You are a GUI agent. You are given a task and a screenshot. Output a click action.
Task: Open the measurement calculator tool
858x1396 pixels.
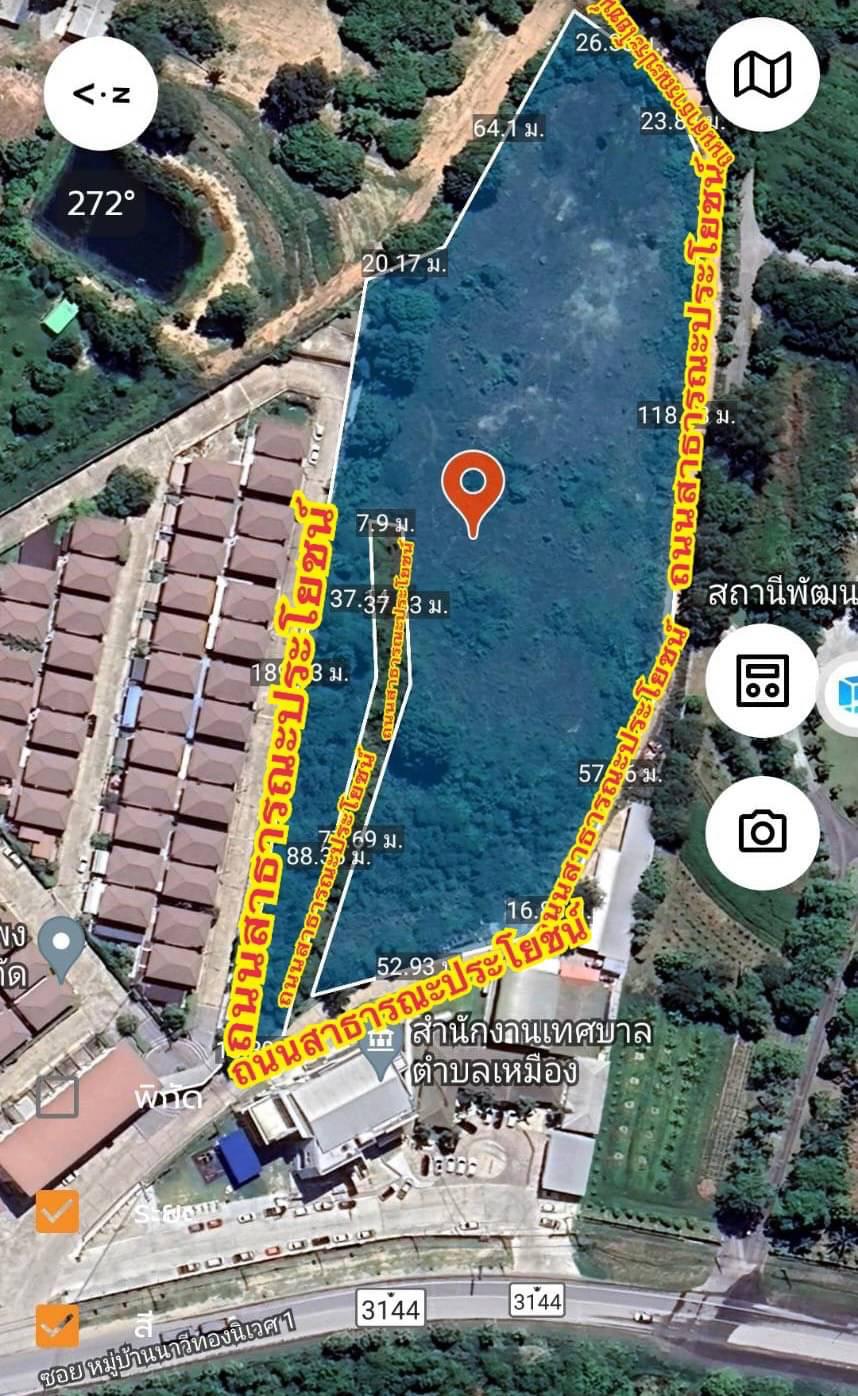point(763,681)
